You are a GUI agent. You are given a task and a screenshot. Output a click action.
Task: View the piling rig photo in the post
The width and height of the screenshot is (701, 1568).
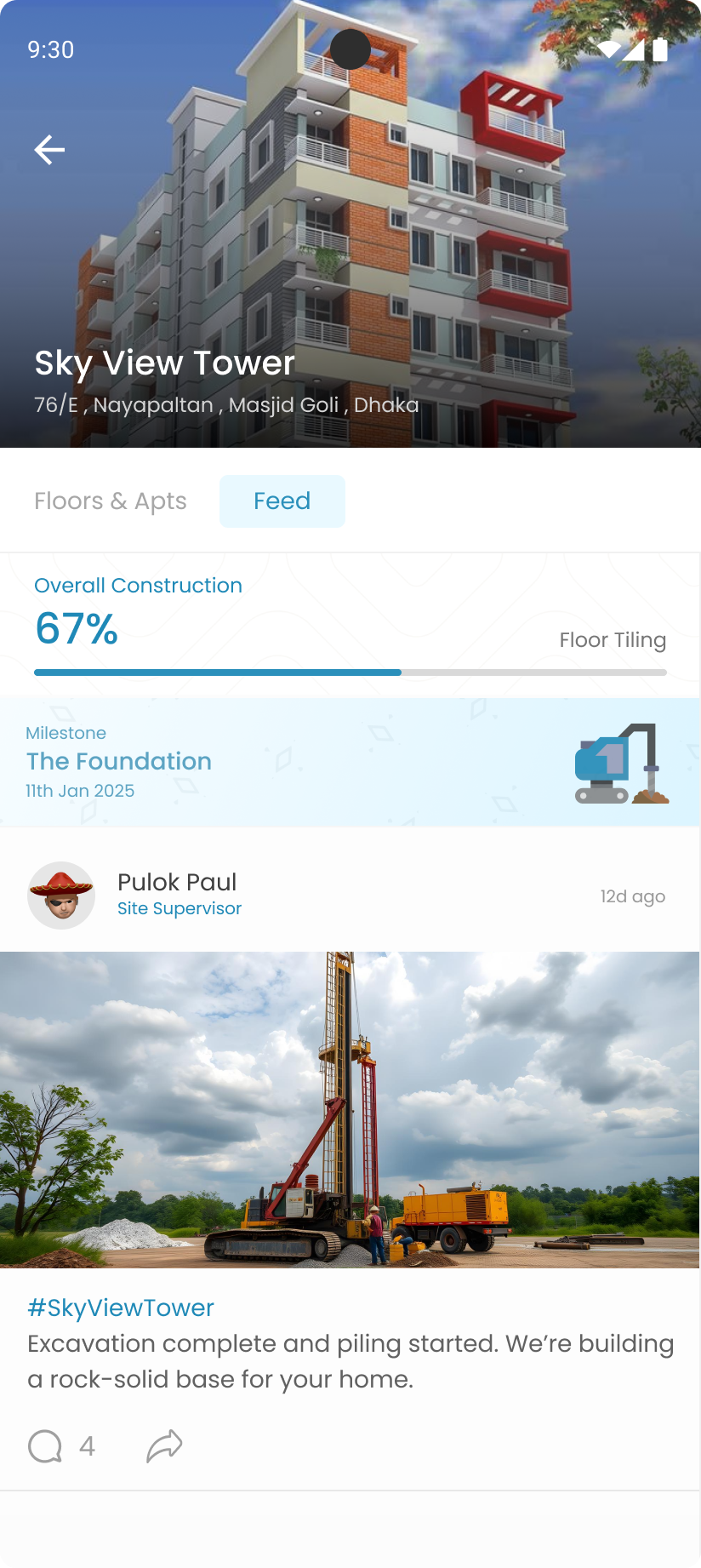tap(350, 1109)
